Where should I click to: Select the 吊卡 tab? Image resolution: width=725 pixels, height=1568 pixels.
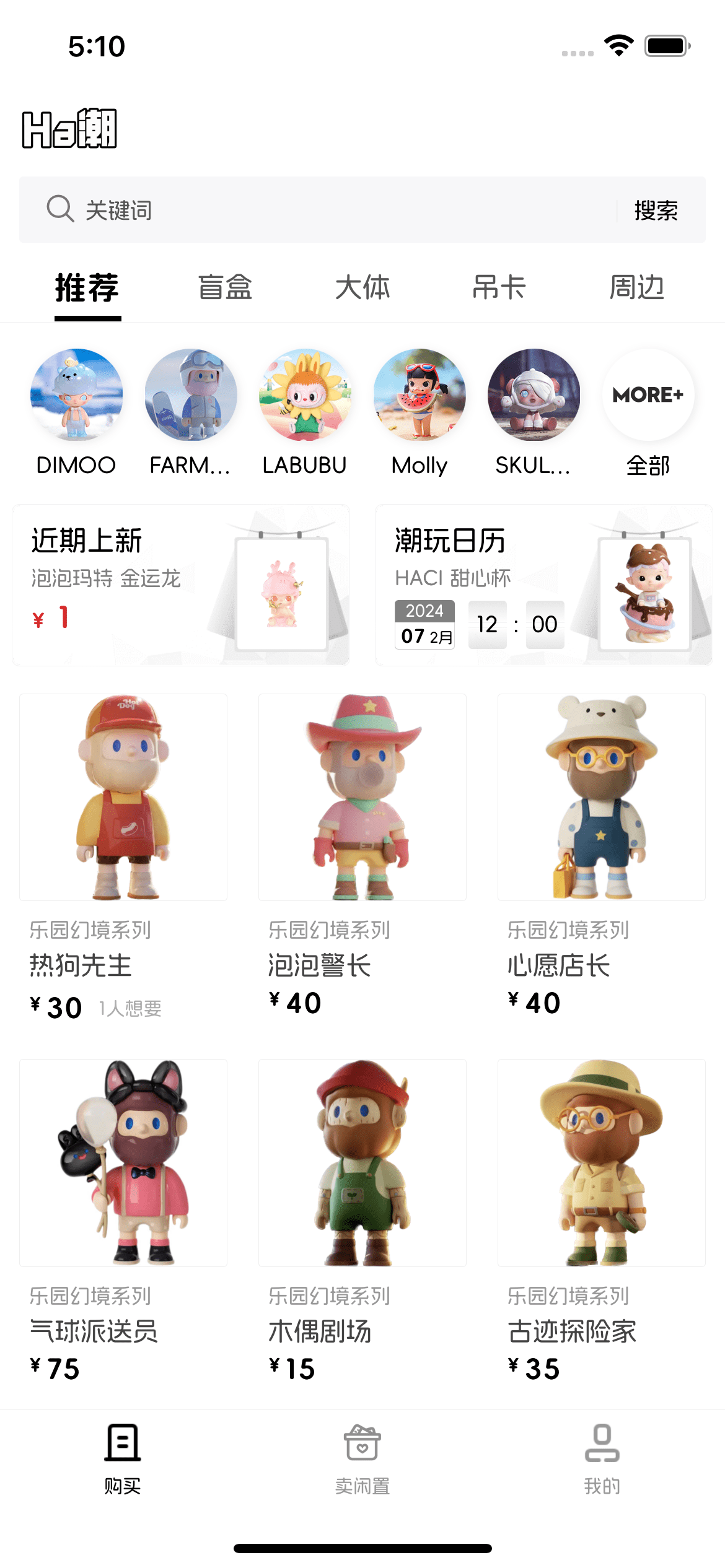coord(499,288)
